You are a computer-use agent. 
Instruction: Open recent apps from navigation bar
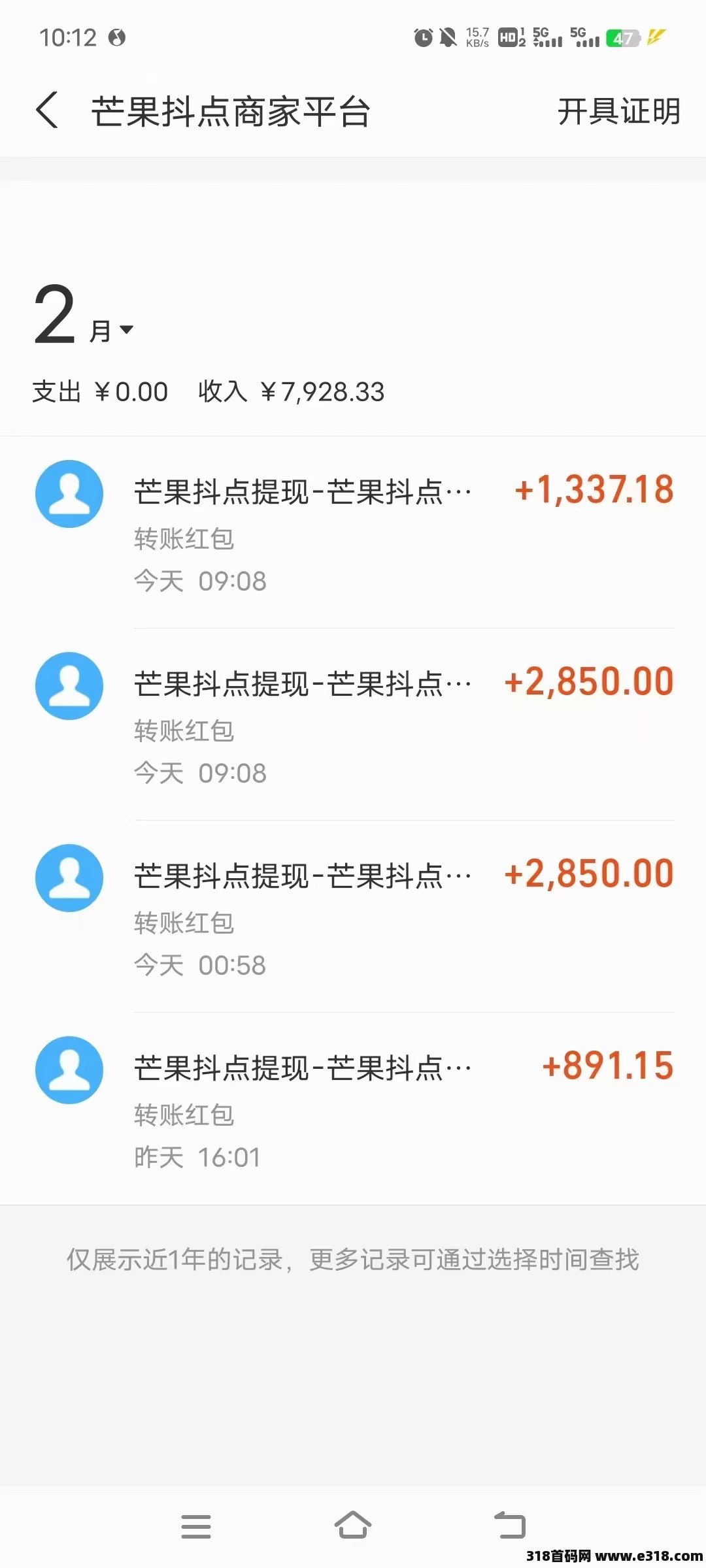[x=196, y=1526]
